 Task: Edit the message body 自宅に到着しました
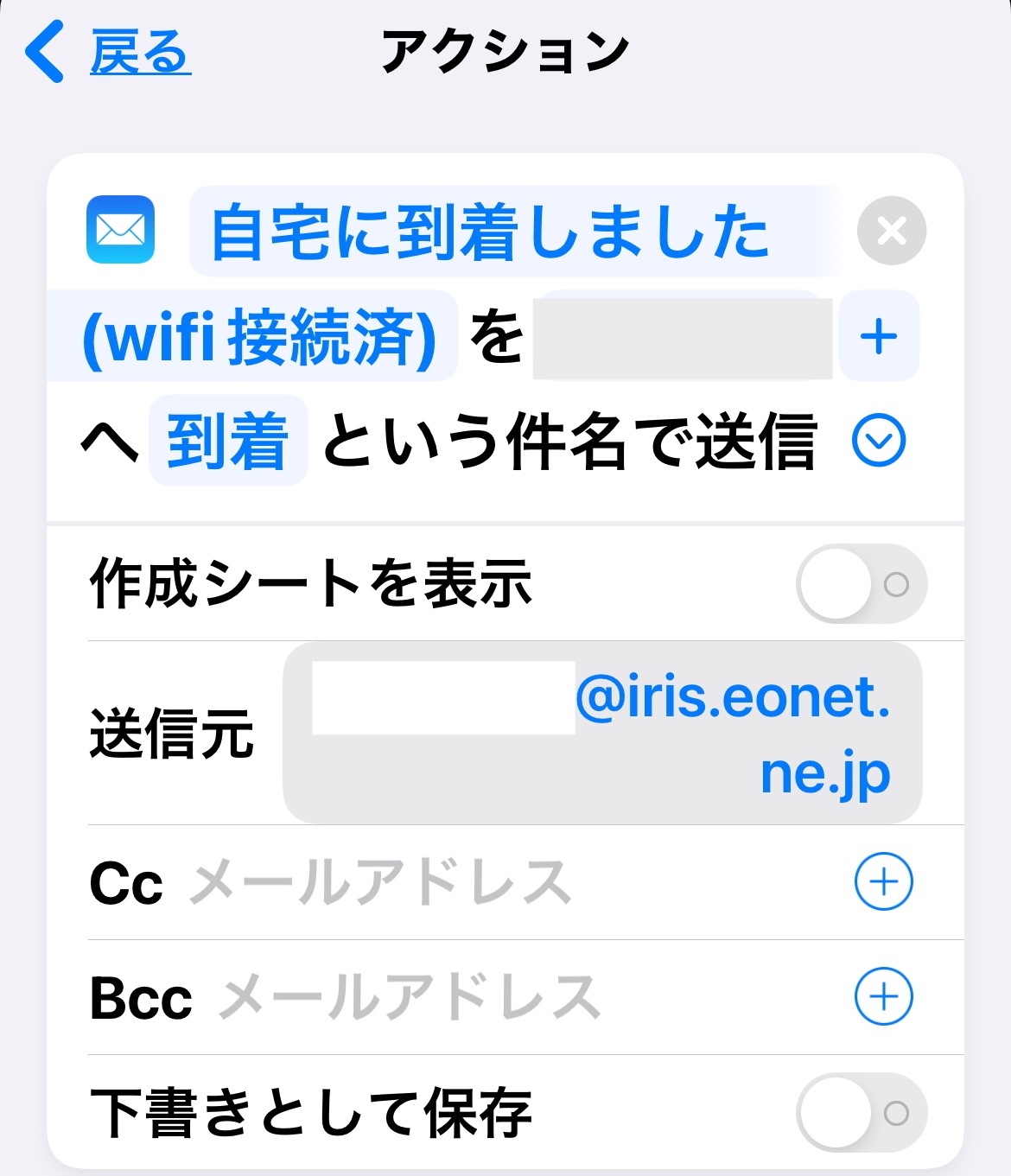click(x=489, y=232)
